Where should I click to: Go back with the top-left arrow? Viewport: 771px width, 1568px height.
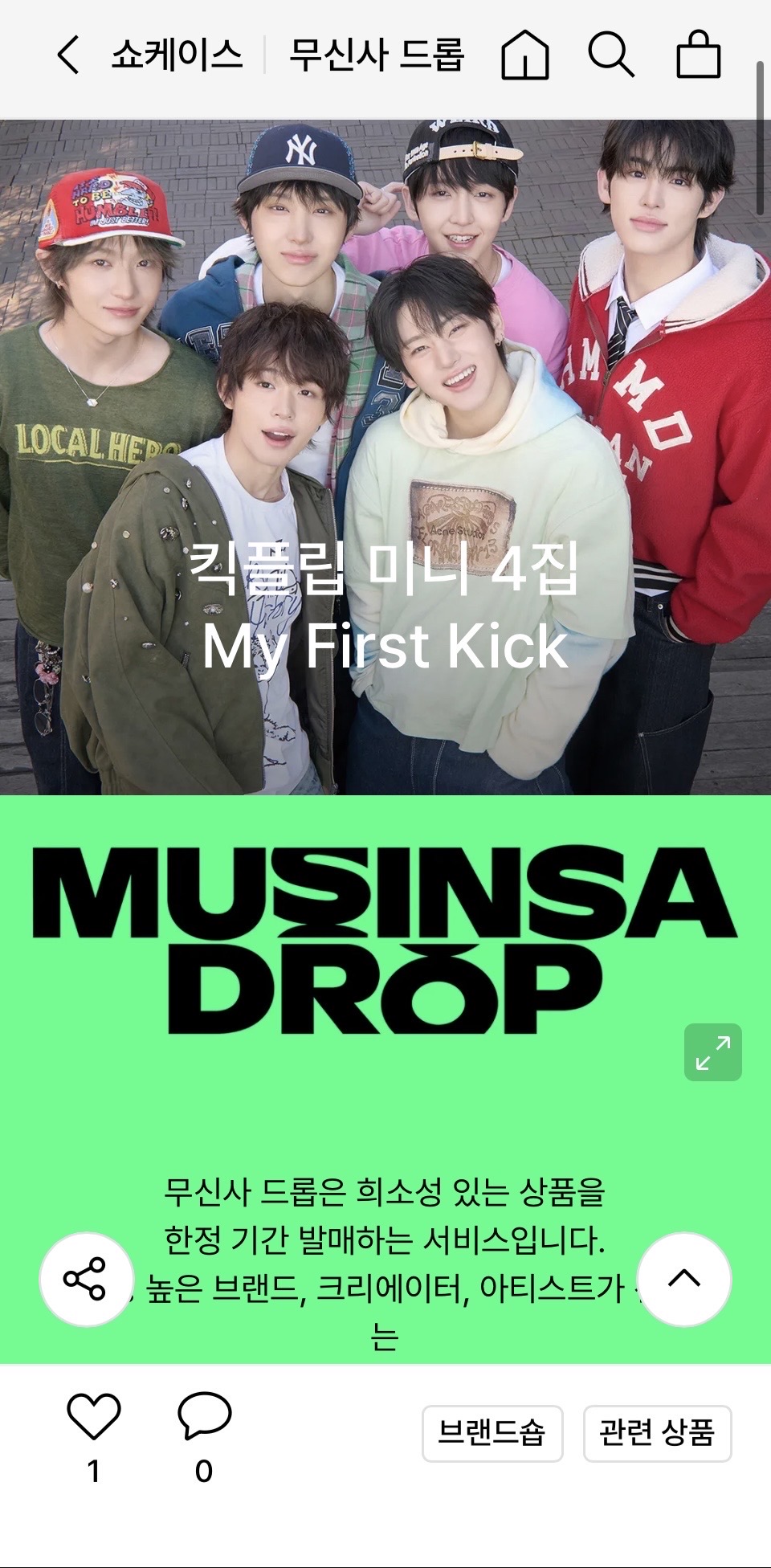(69, 55)
